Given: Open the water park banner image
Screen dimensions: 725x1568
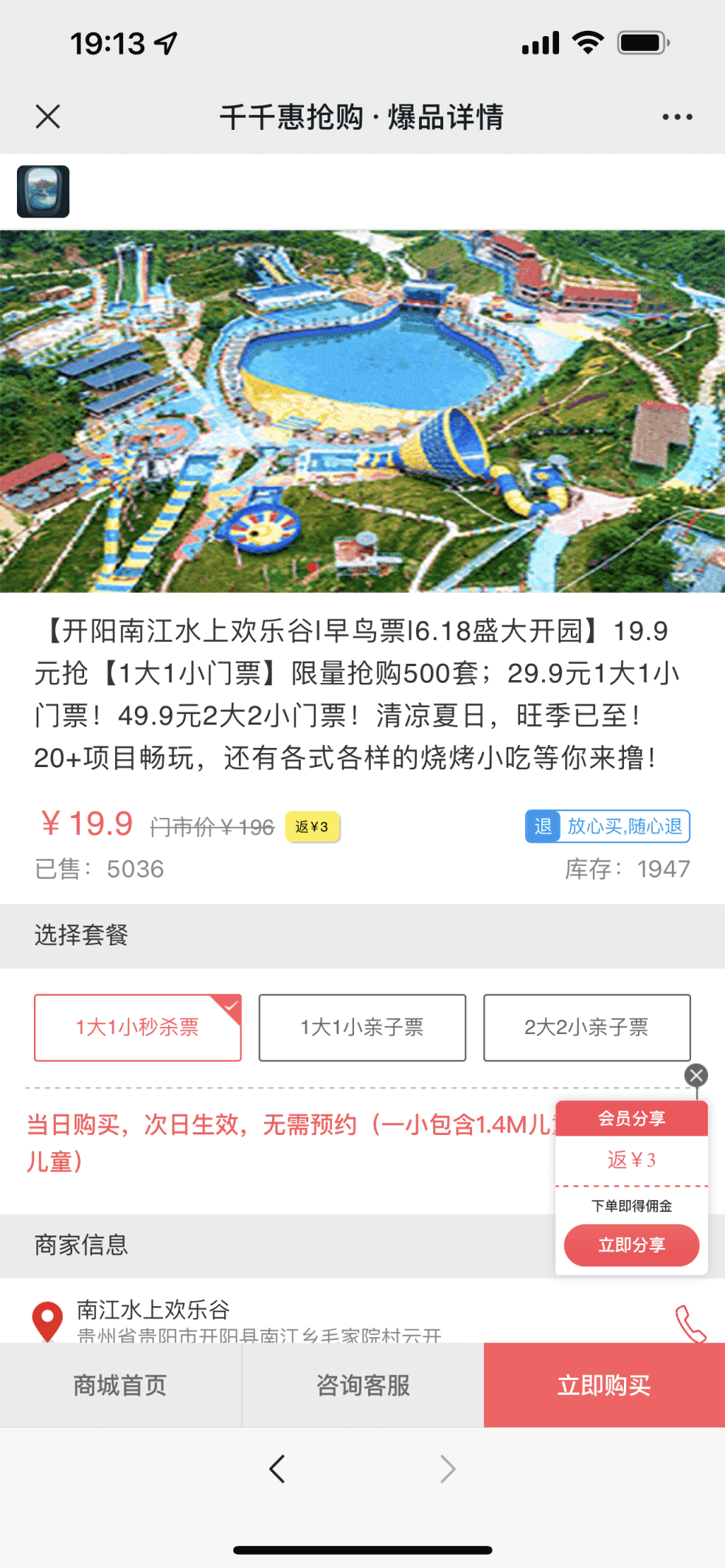Looking at the screenshot, I should pos(362,411).
